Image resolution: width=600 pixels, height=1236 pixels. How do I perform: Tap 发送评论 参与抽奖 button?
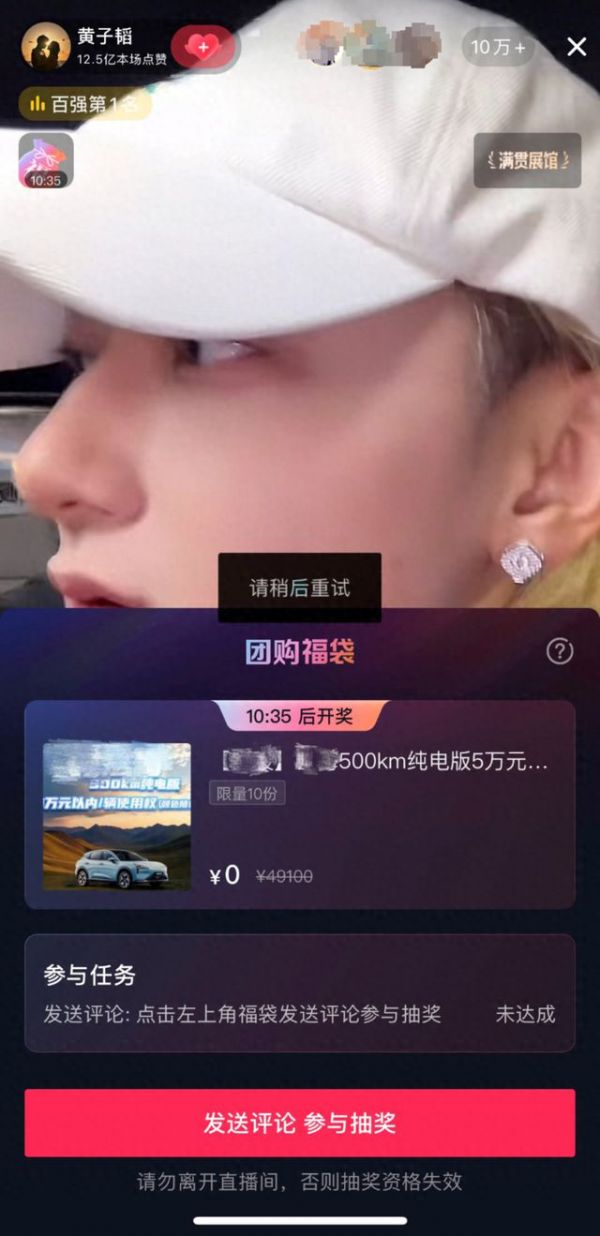coord(300,1123)
